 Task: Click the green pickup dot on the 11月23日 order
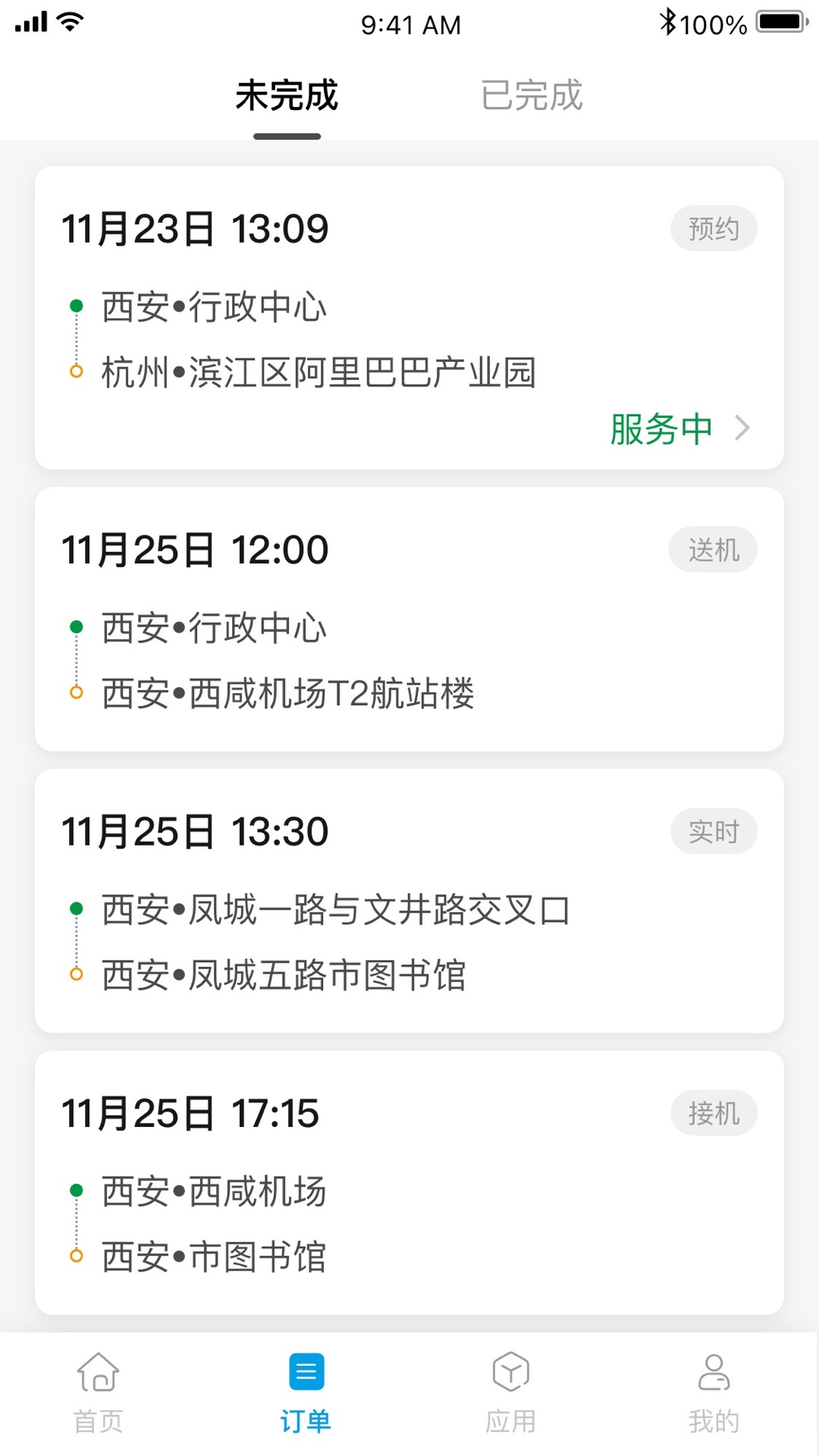click(76, 305)
